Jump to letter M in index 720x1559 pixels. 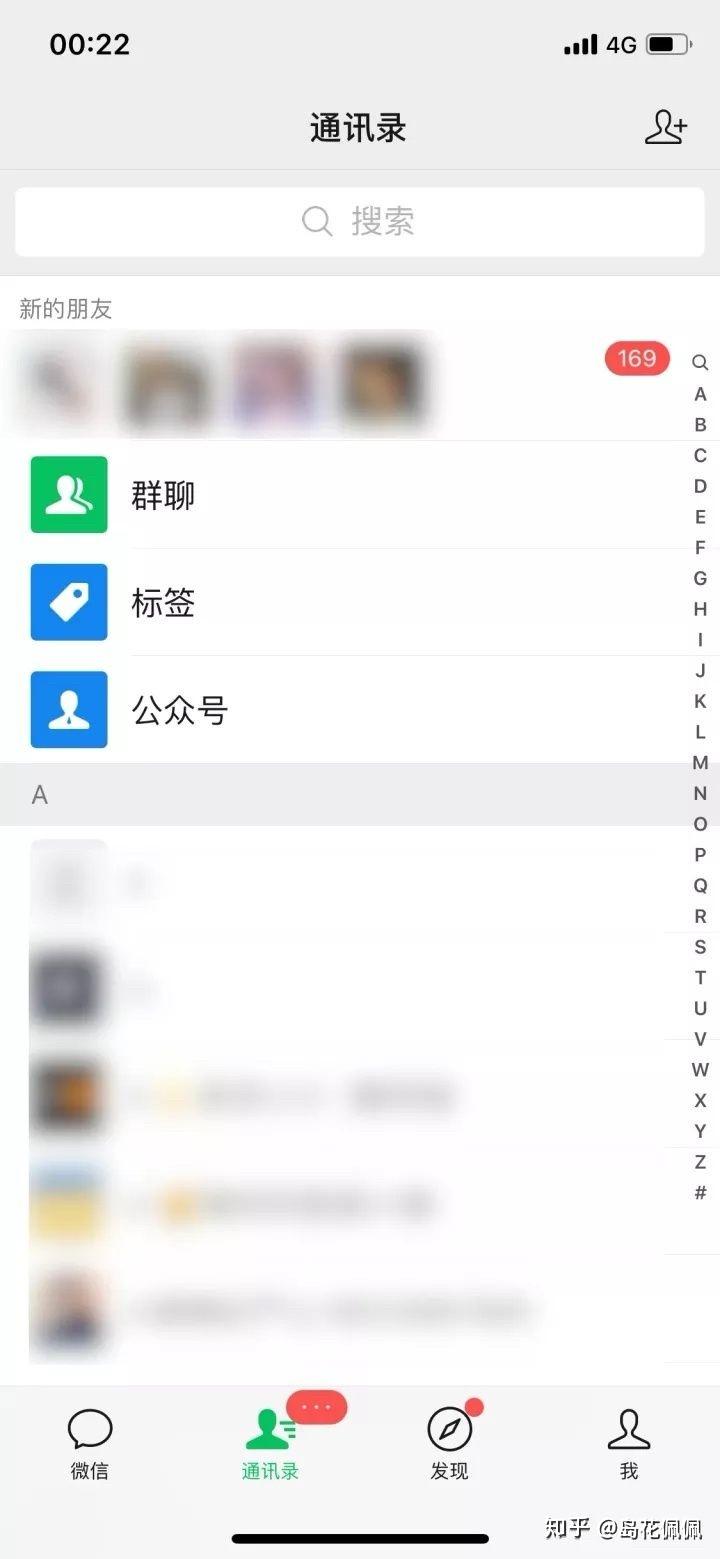tap(700, 763)
